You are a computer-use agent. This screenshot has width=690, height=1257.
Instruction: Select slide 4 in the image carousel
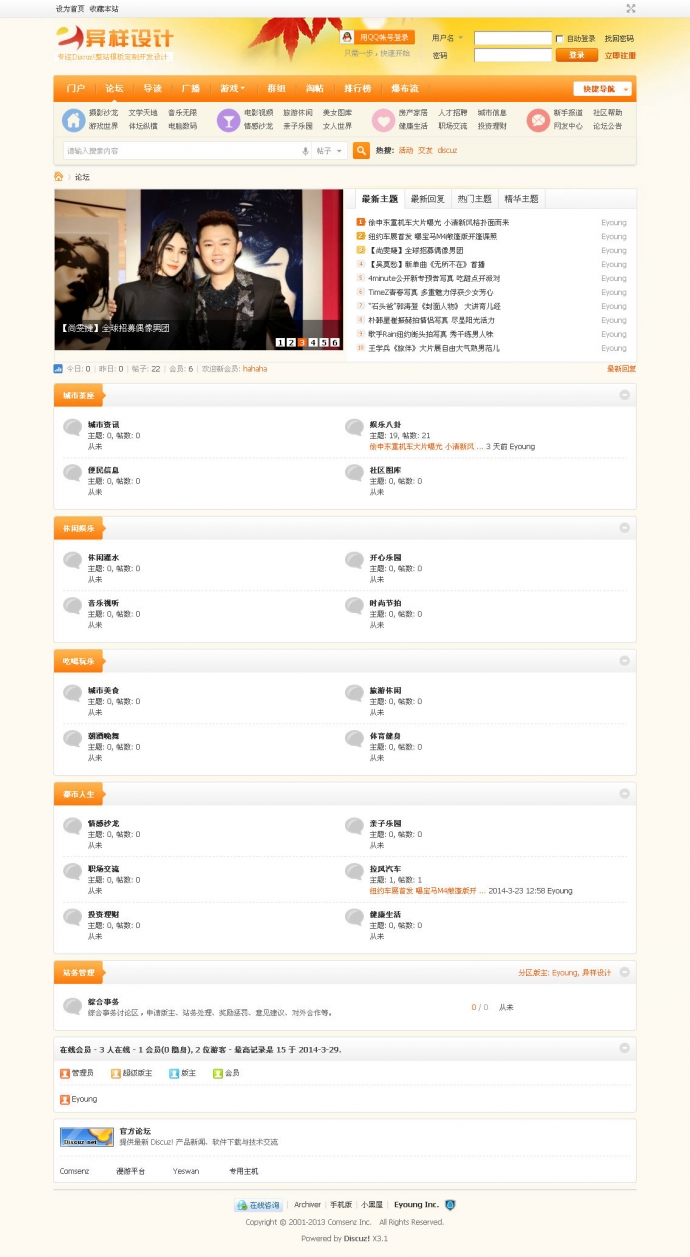[x=312, y=342]
